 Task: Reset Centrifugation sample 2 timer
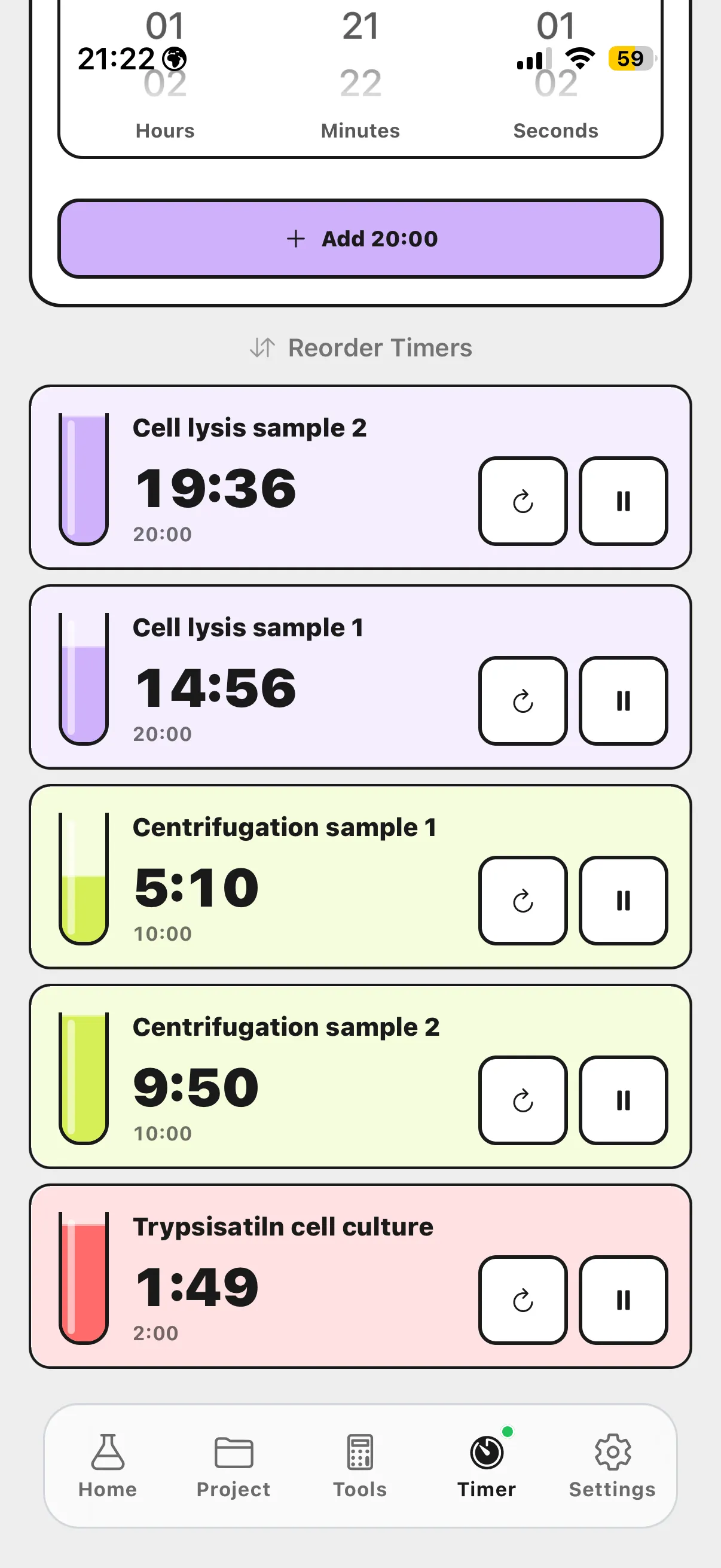click(523, 1100)
